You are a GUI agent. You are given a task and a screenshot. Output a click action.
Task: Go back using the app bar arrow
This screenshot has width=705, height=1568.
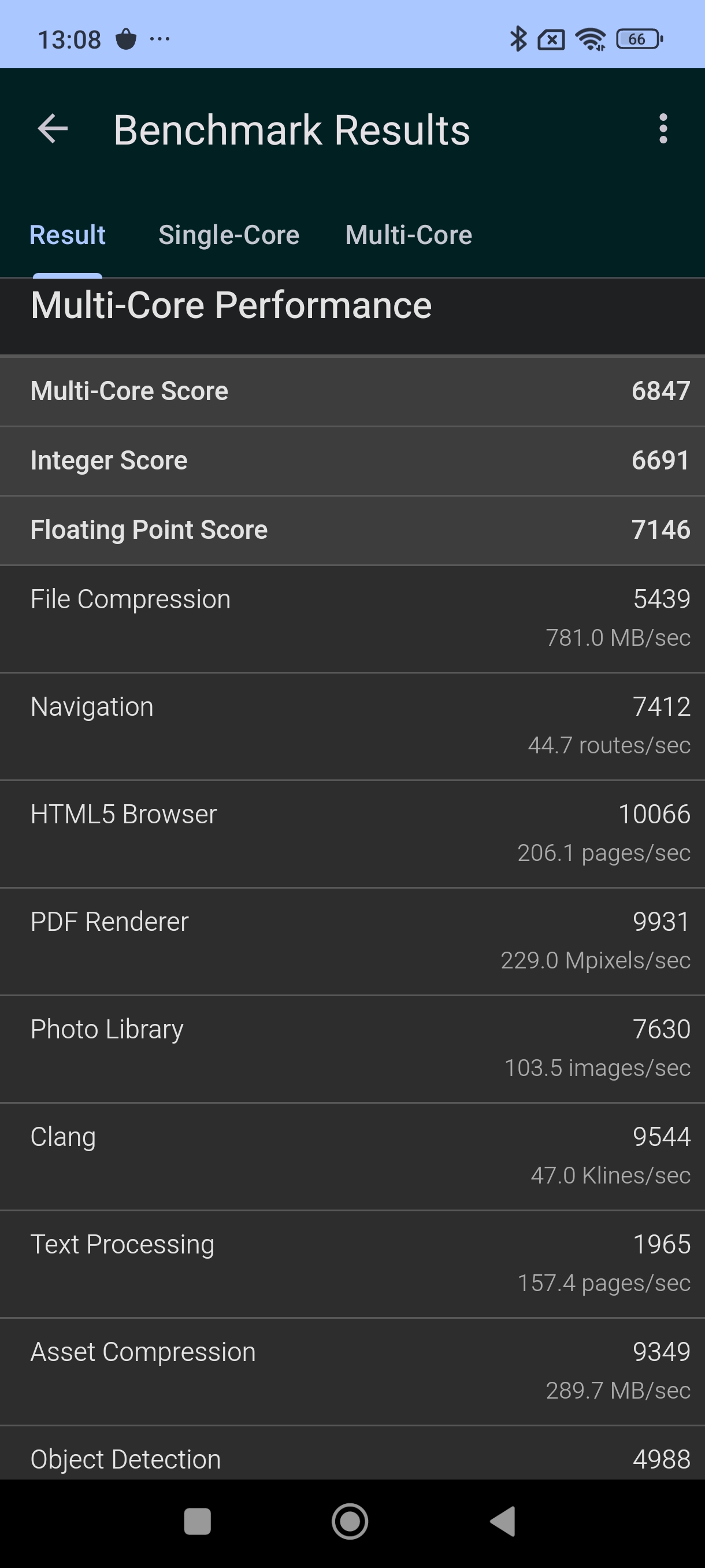tap(53, 129)
